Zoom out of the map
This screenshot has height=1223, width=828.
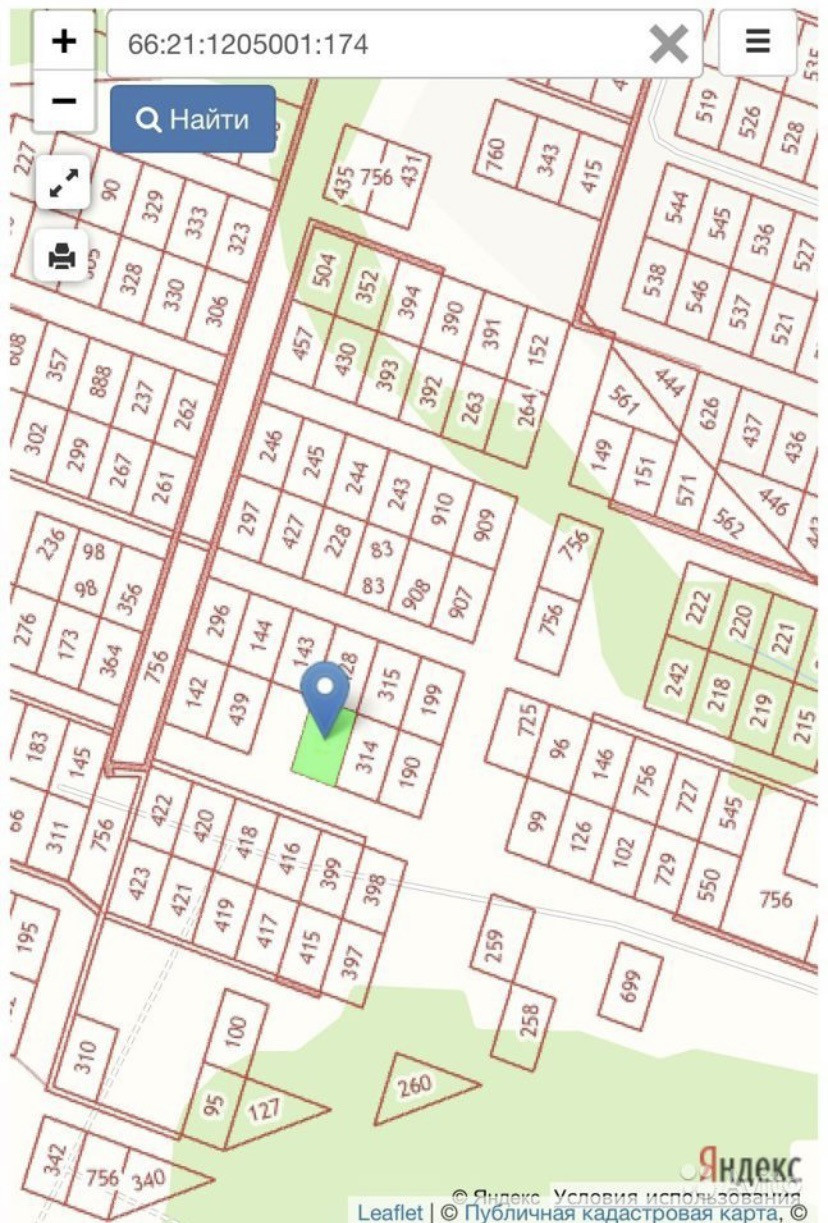click(64, 101)
